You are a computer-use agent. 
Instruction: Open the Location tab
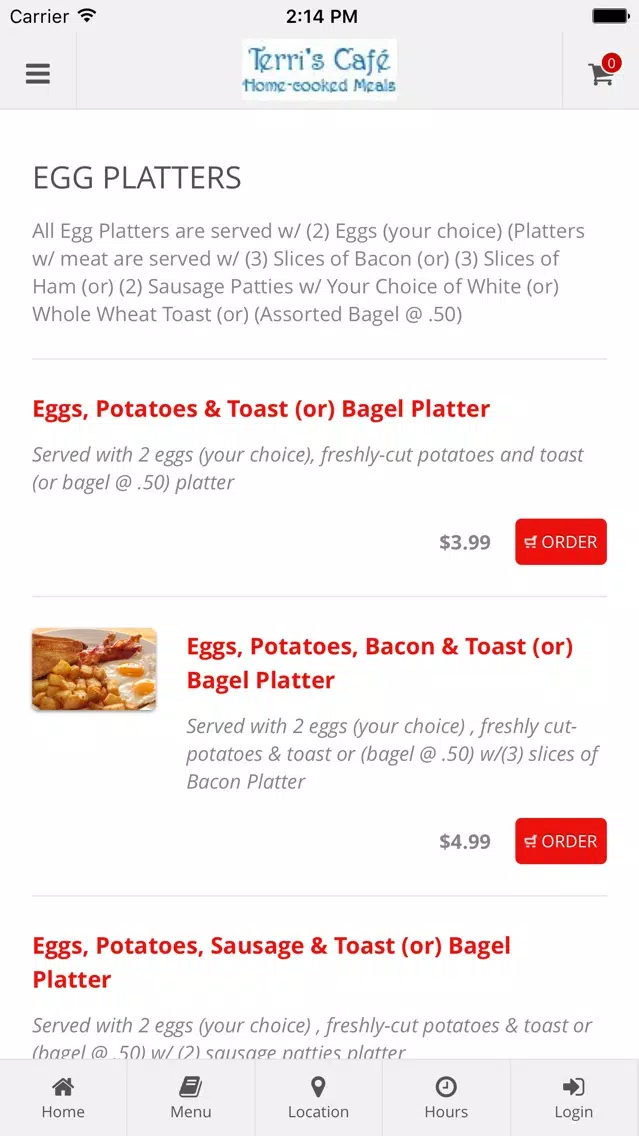pyautogui.click(x=318, y=1098)
